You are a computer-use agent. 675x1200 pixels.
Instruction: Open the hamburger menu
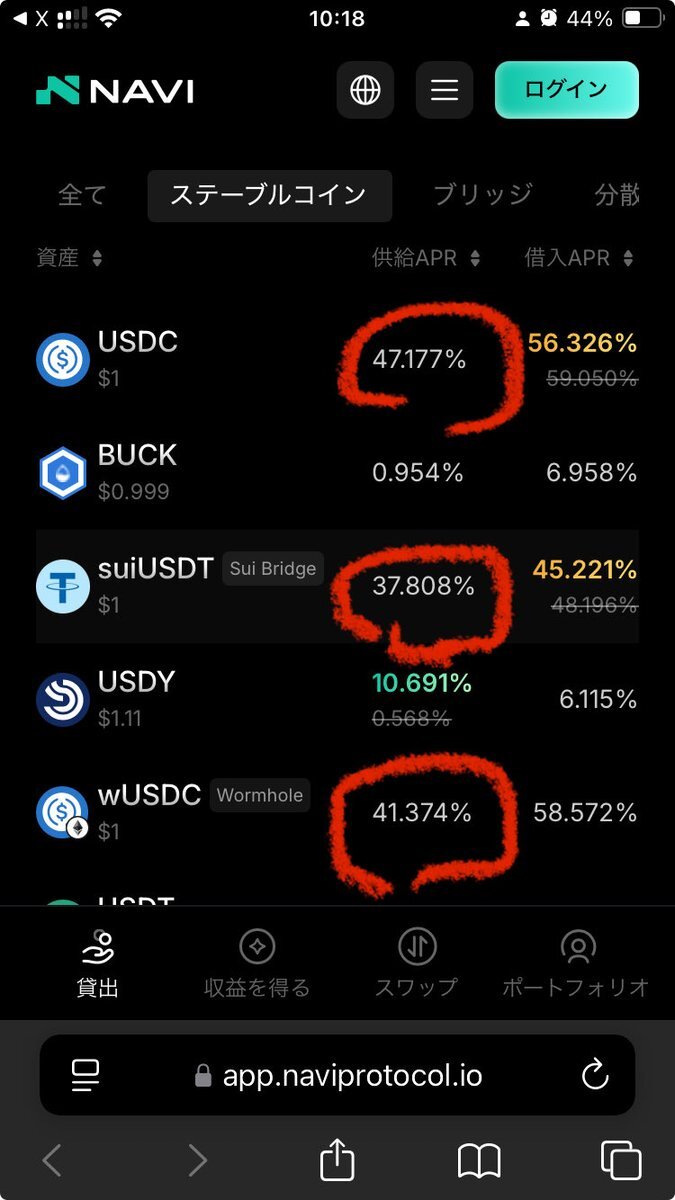444,90
